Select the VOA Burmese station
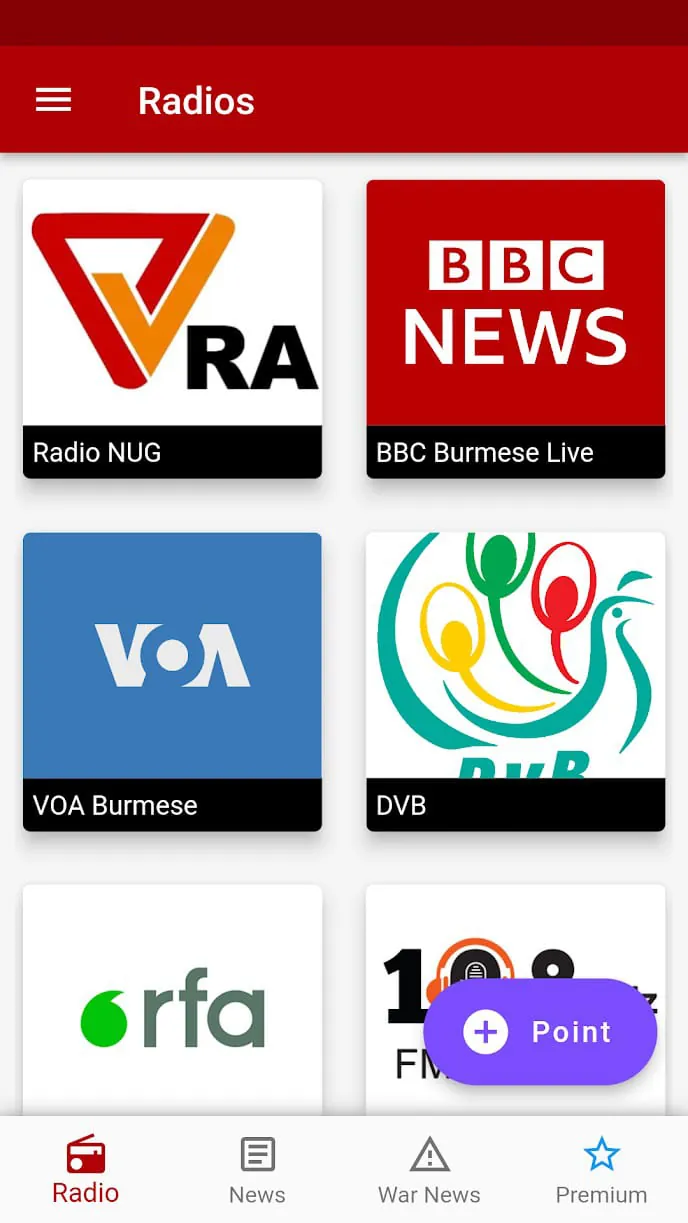The width and height of the screenshot is (688, 1223). coord(172,680)
